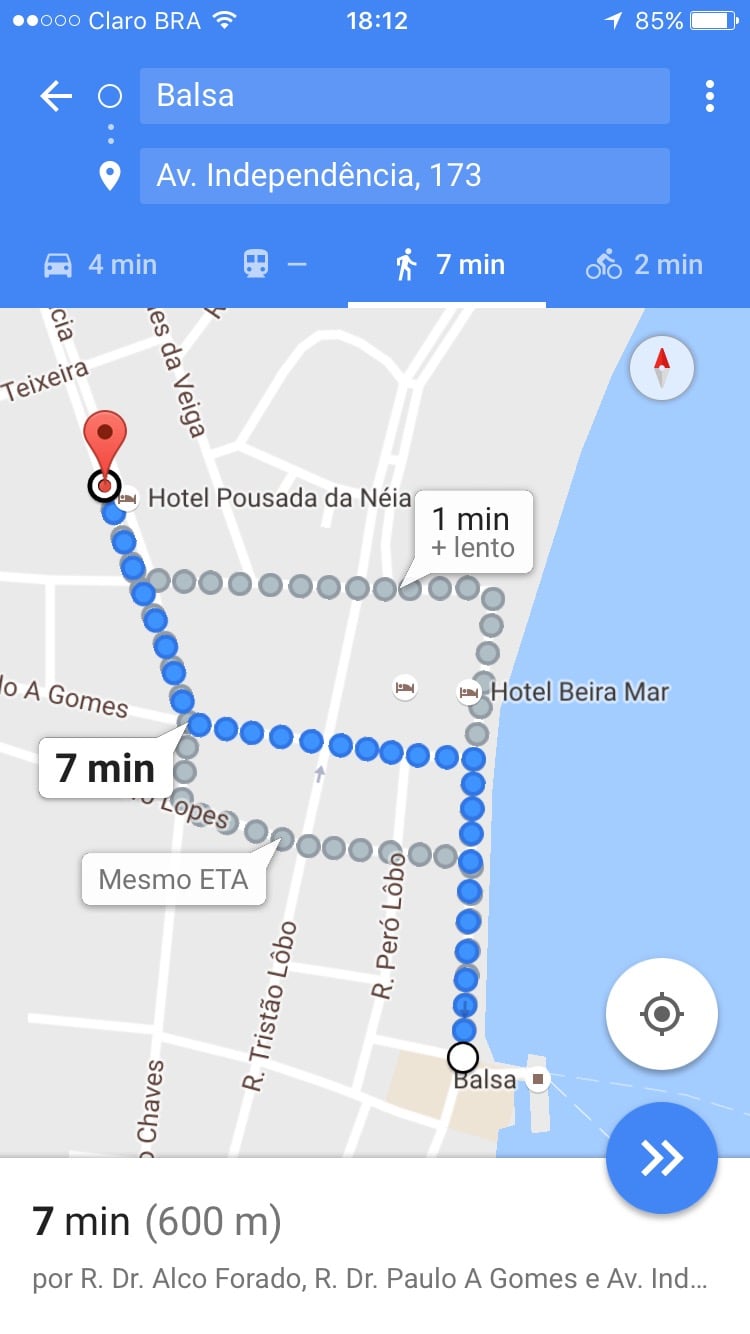This screenshot has height=1334, width=750.
Task: Edit the starting point field 'Balsa'
Action: click(404, 96)
